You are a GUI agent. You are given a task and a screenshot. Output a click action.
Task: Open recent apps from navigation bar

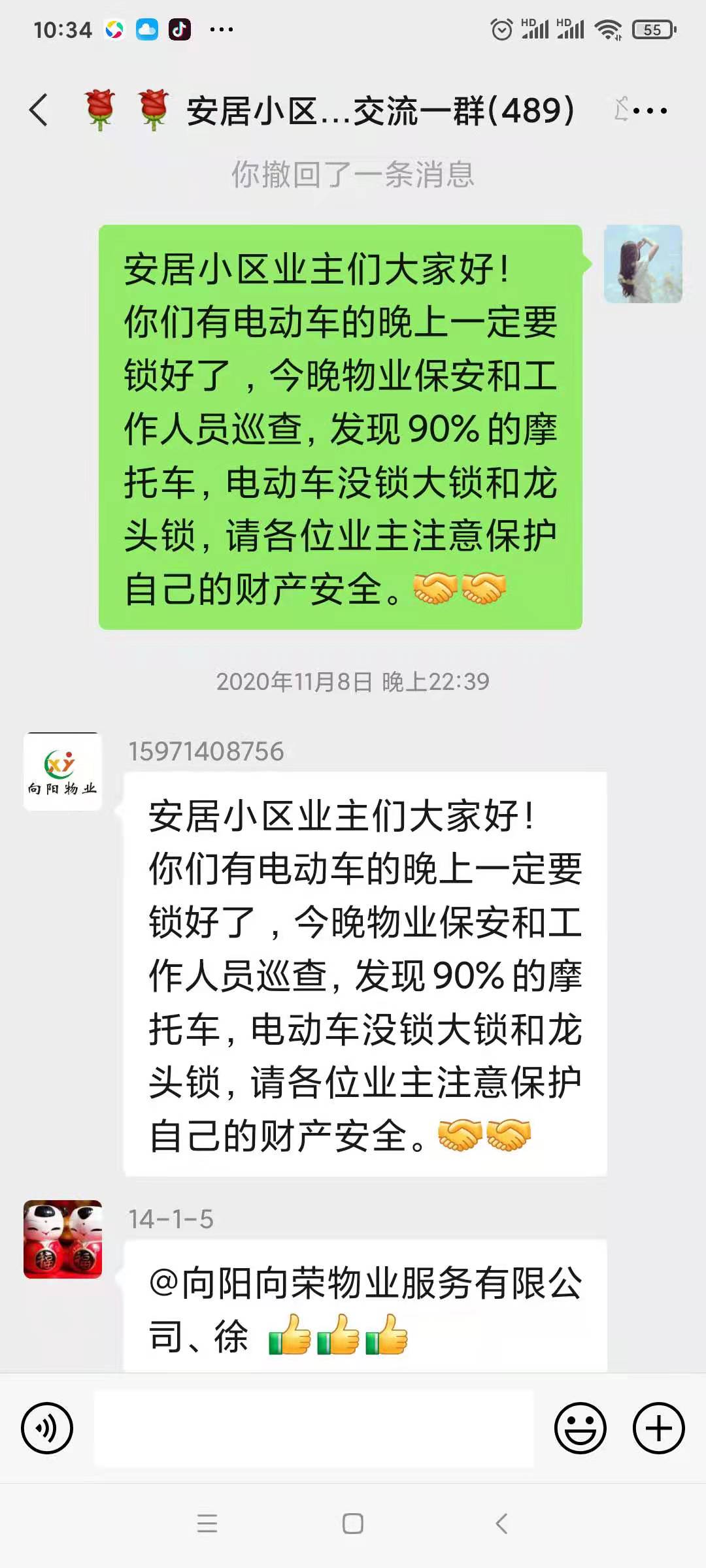pos(207,1524)
